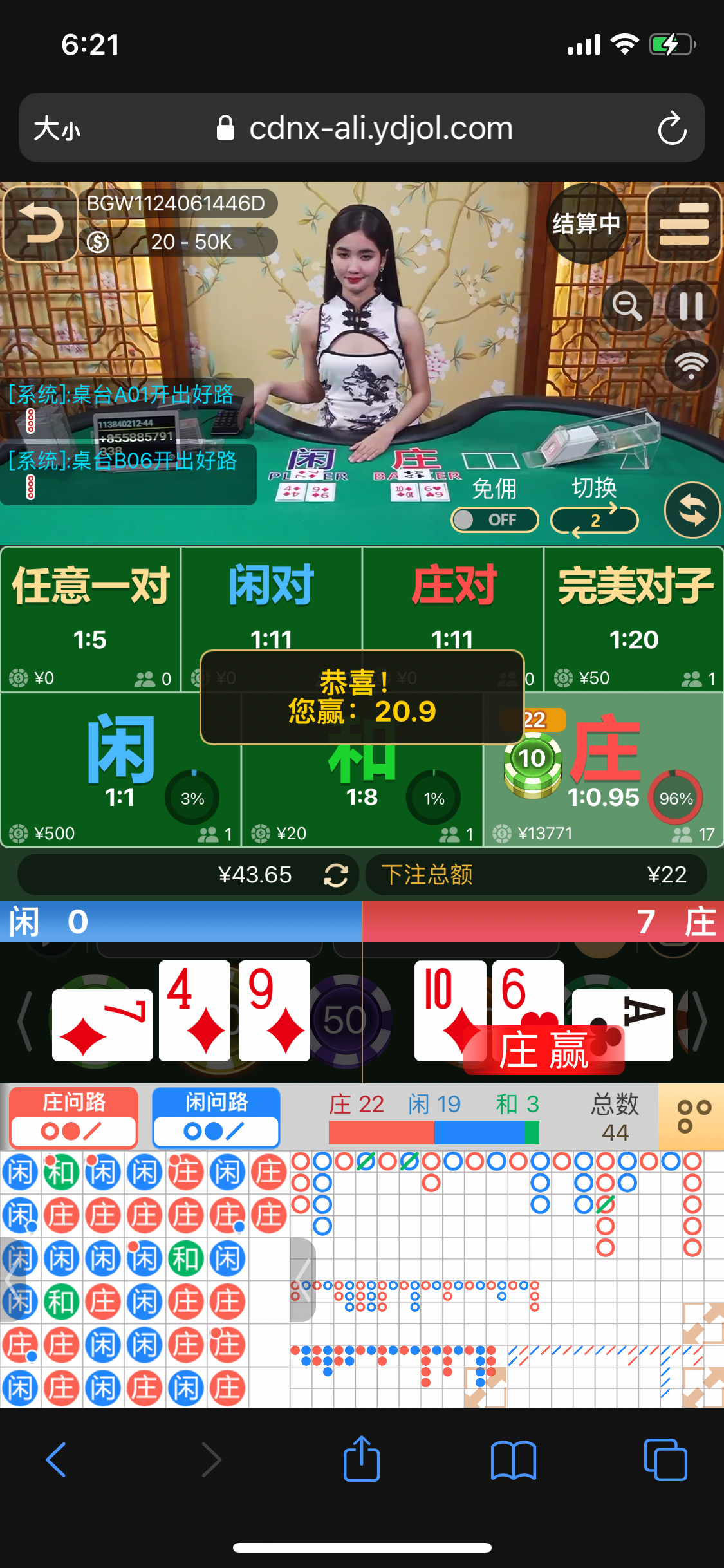Tap the 闲问路 player prediction button
724x1568 pixels.
pos(216,1117)
